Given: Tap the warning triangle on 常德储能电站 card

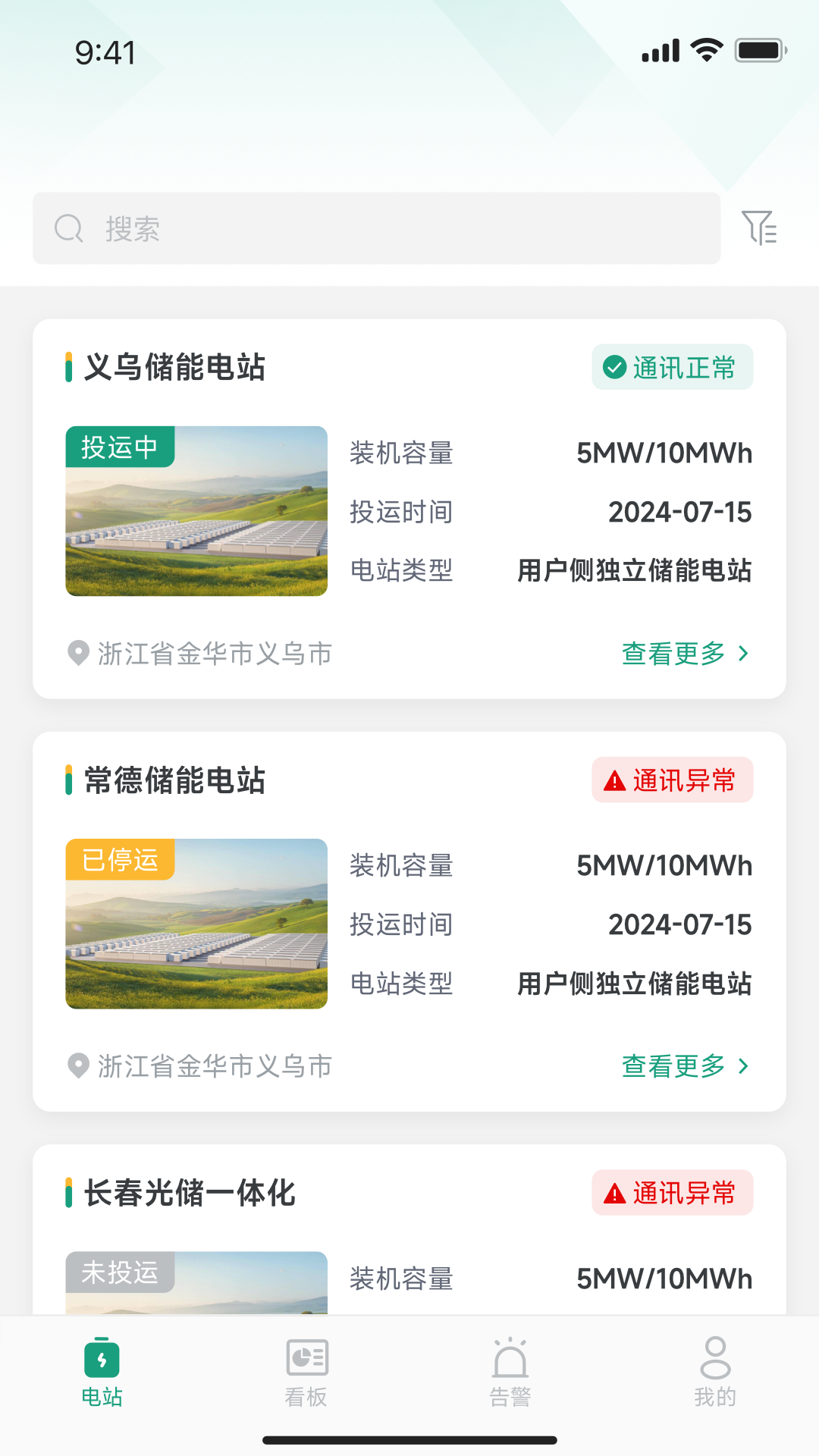Looking at the screenshot, I should pyautogui.click(x=617, y=780).
